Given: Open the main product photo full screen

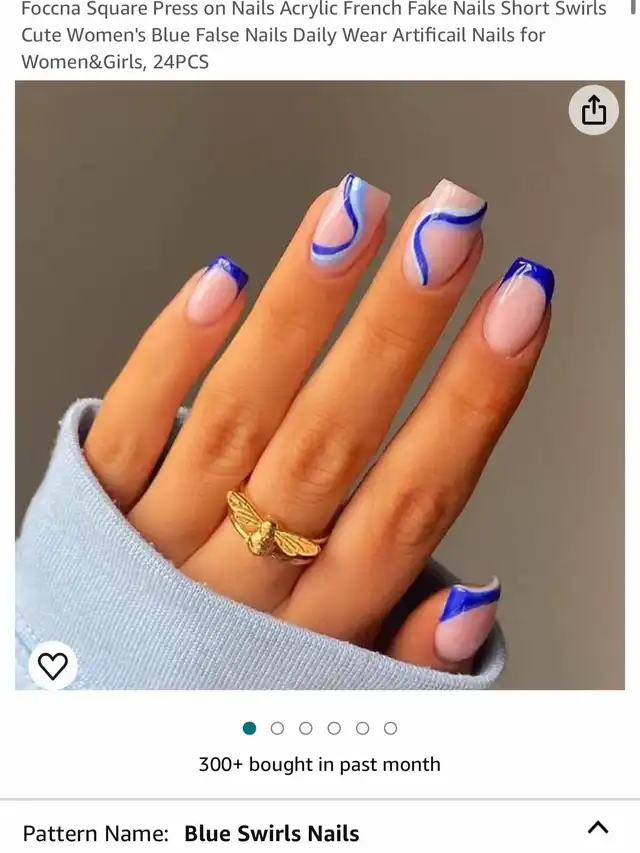Looking at the screenshot, I should (320, 385).
